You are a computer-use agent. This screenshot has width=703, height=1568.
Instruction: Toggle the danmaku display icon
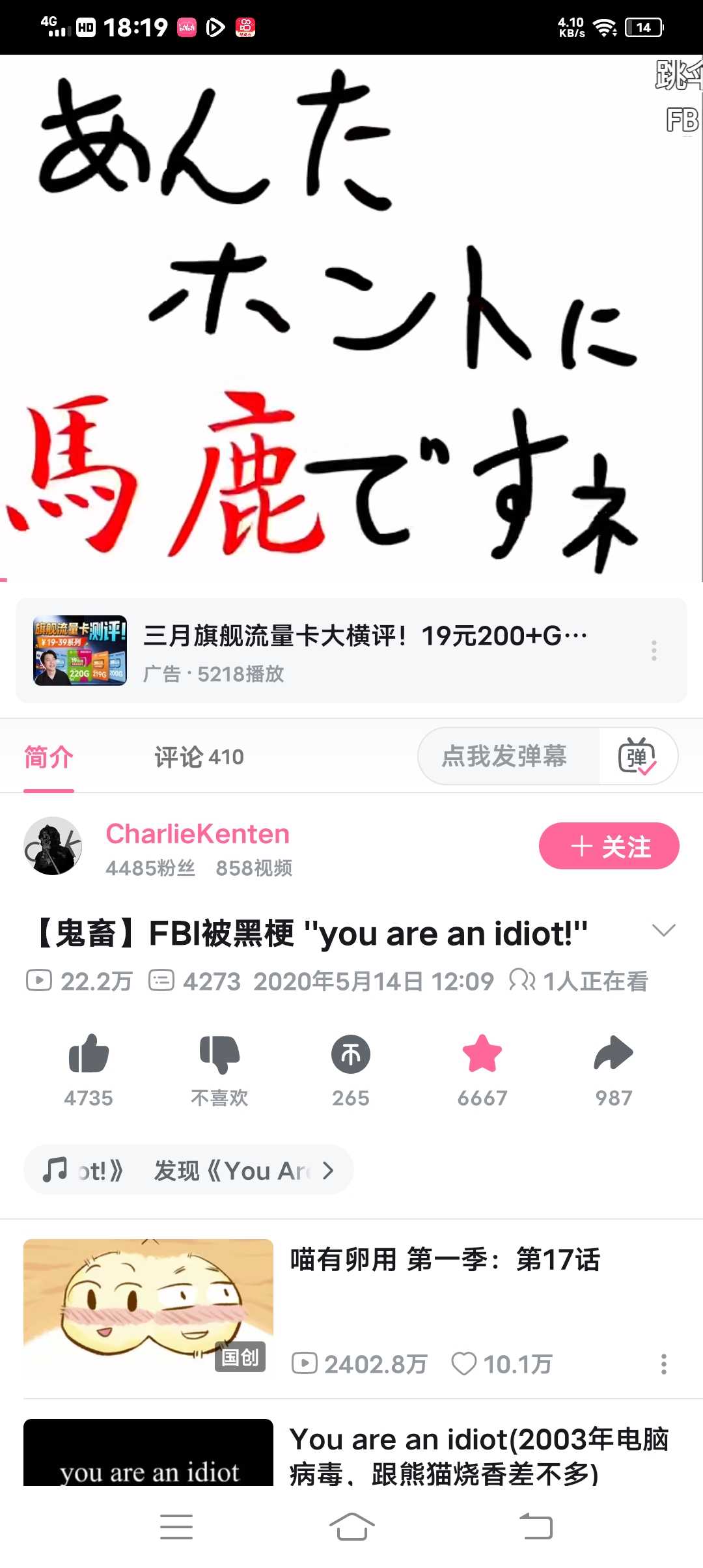[x=637, y=756]
